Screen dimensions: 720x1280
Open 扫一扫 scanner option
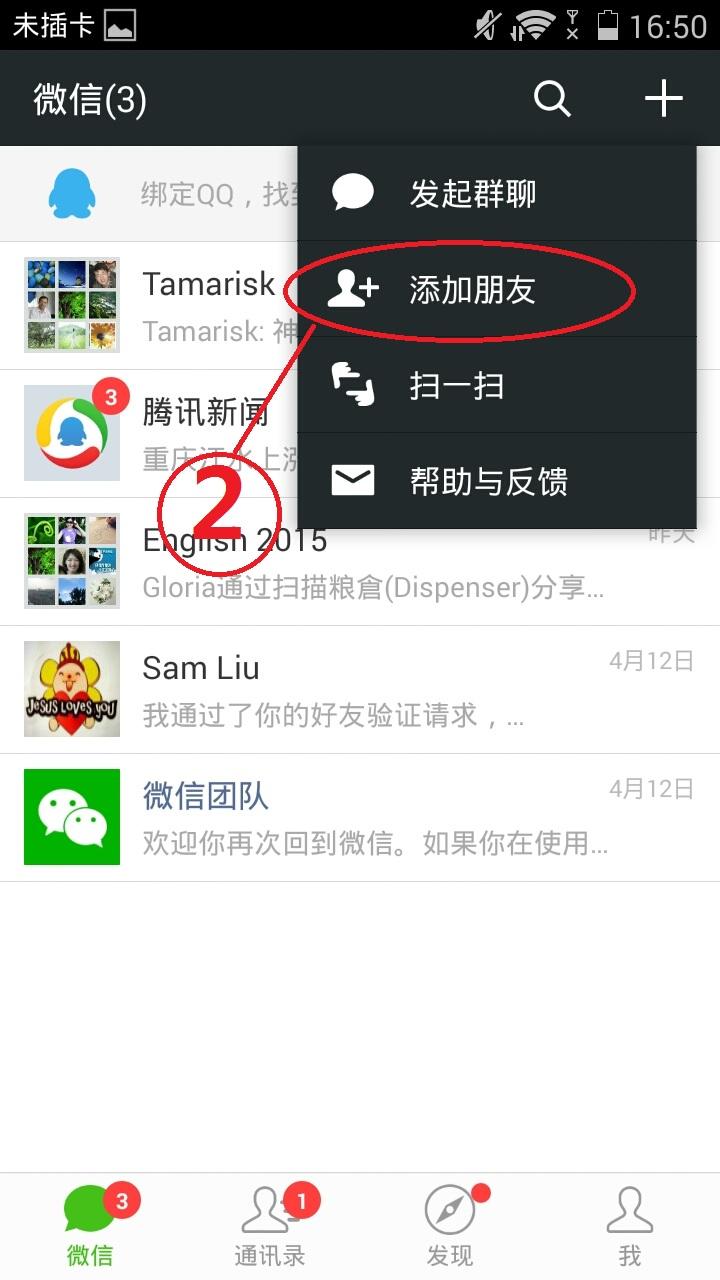pos(496,386)
